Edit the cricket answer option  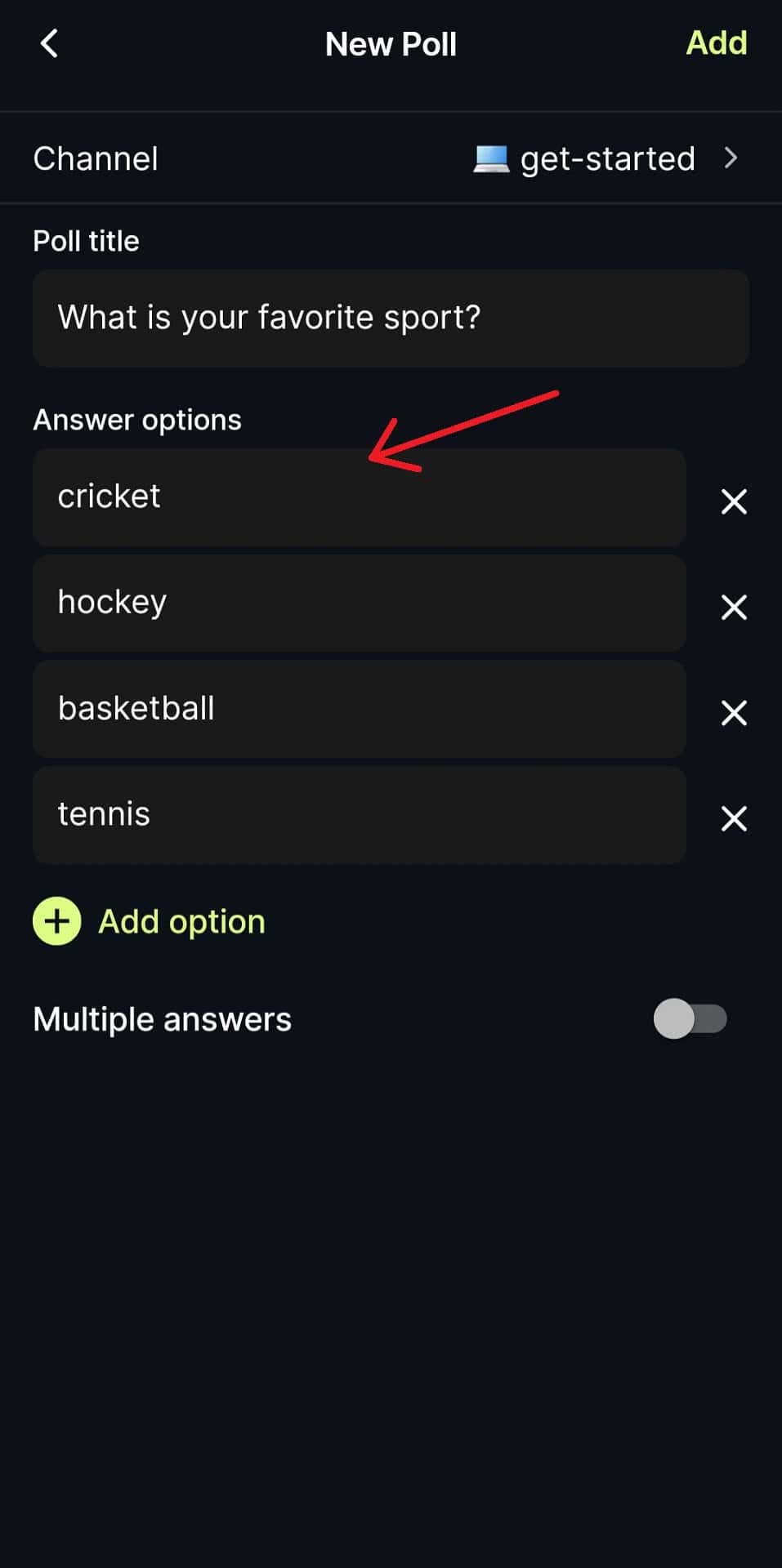point(359,497)
